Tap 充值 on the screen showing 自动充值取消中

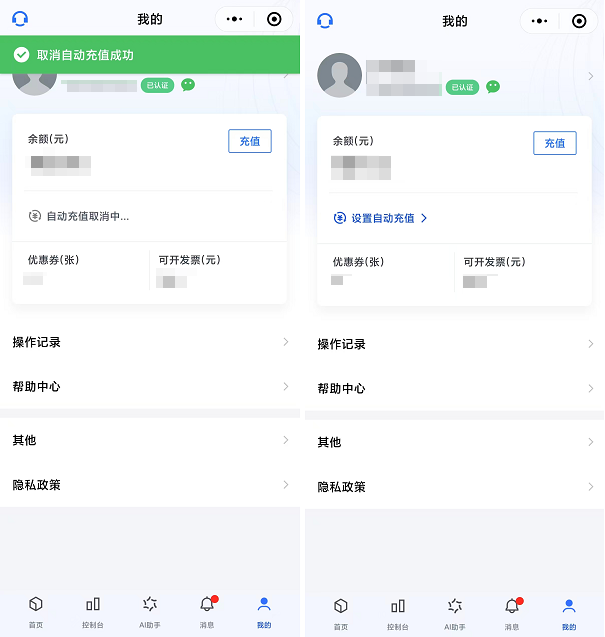(x=249, y=141)
